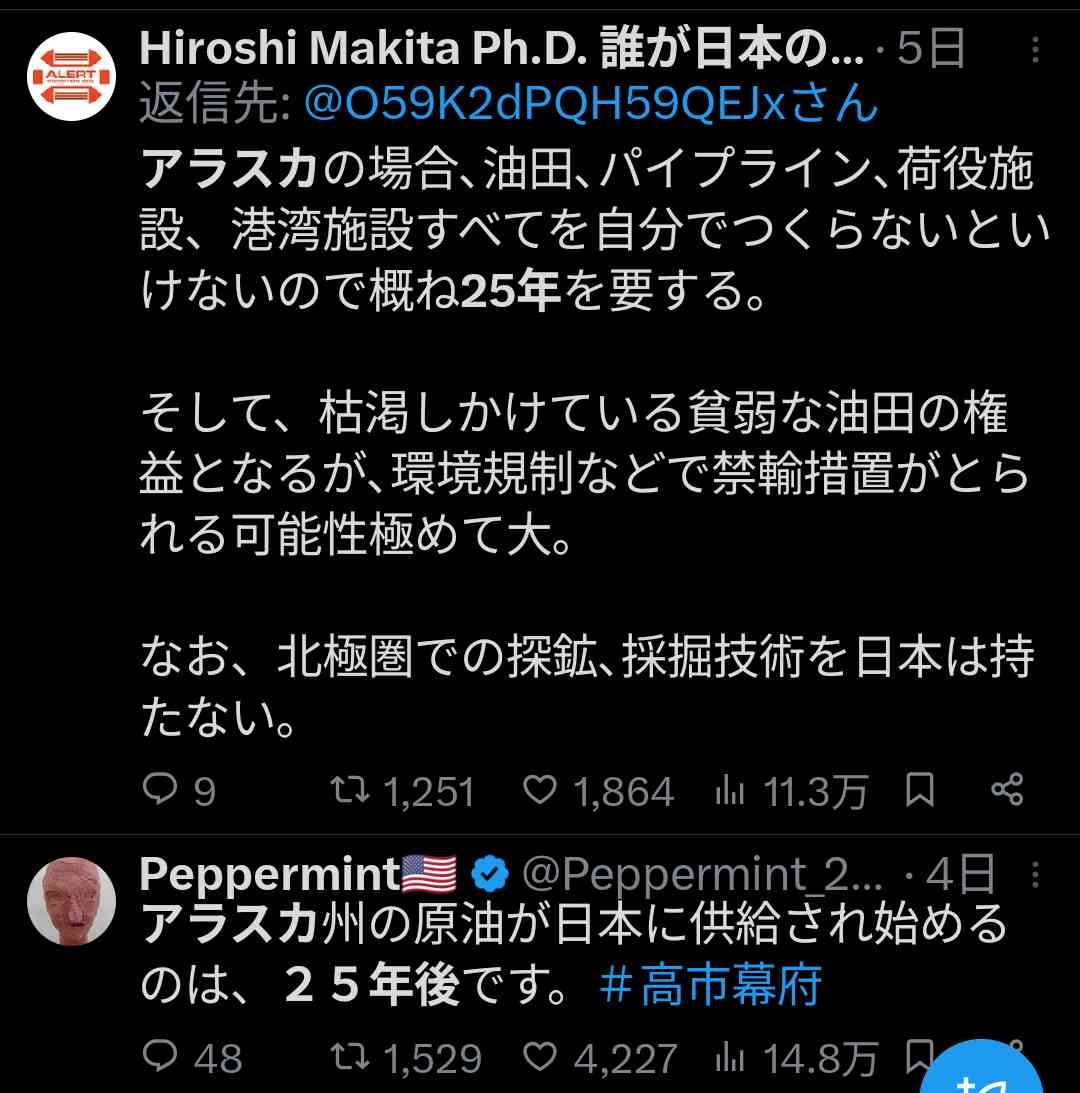Bookmark Hiroshi Makita's post
The width and height of the screenshot is (1080, 1093).
click(919, 791)
